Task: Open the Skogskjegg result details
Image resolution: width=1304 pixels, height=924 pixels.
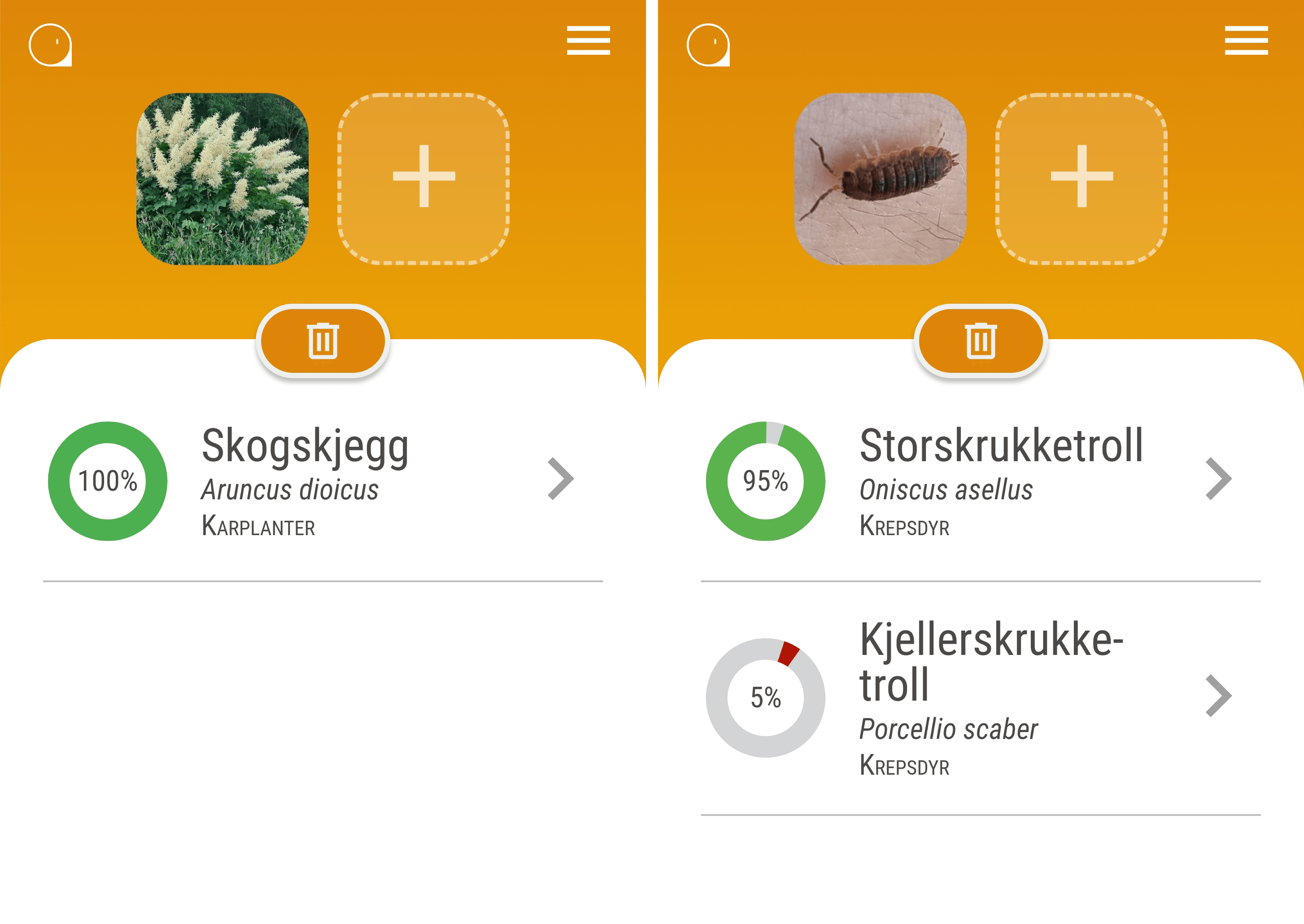Action: pos(560,479)
